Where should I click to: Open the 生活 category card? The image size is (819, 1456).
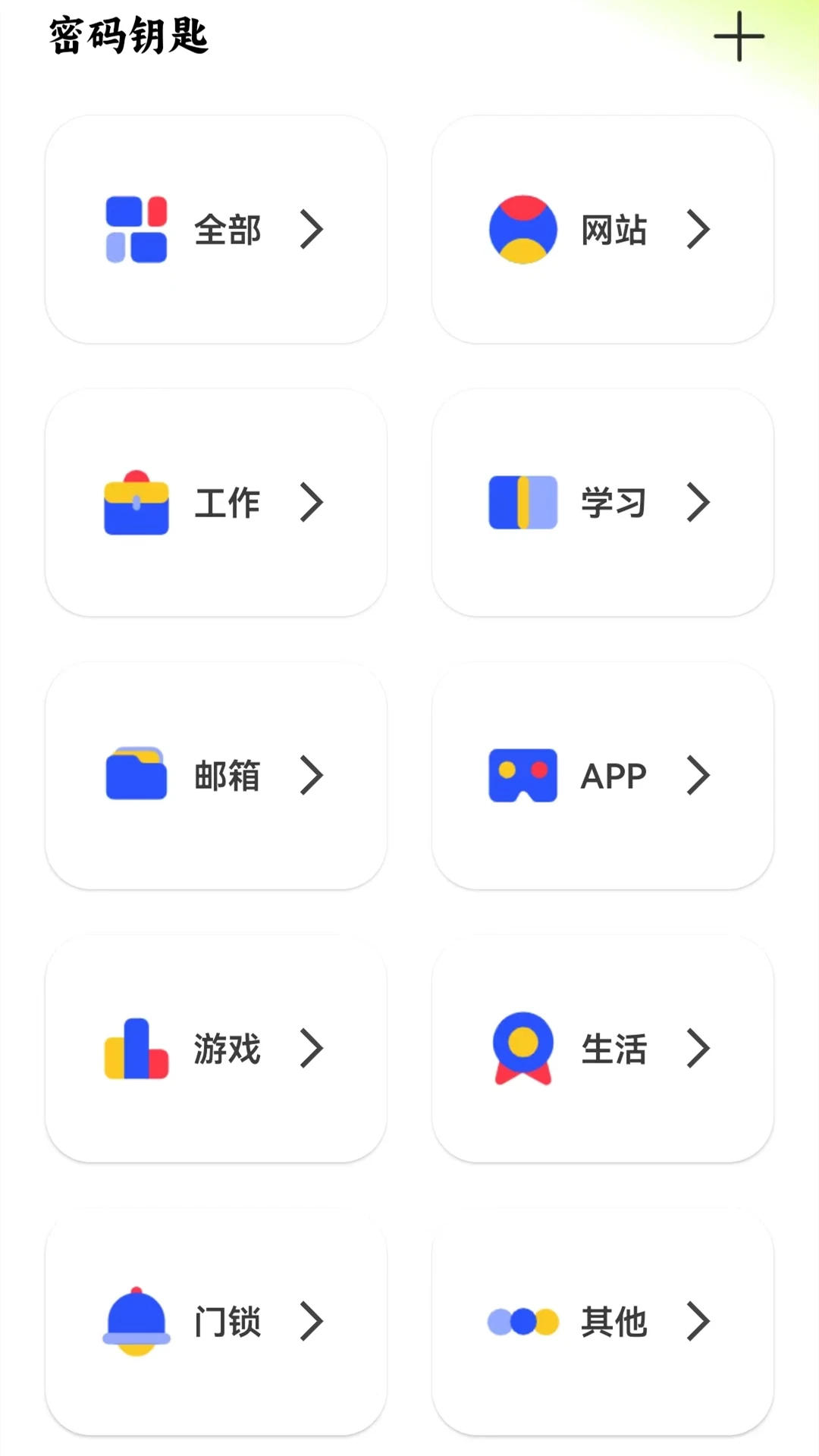point(603,1049)
